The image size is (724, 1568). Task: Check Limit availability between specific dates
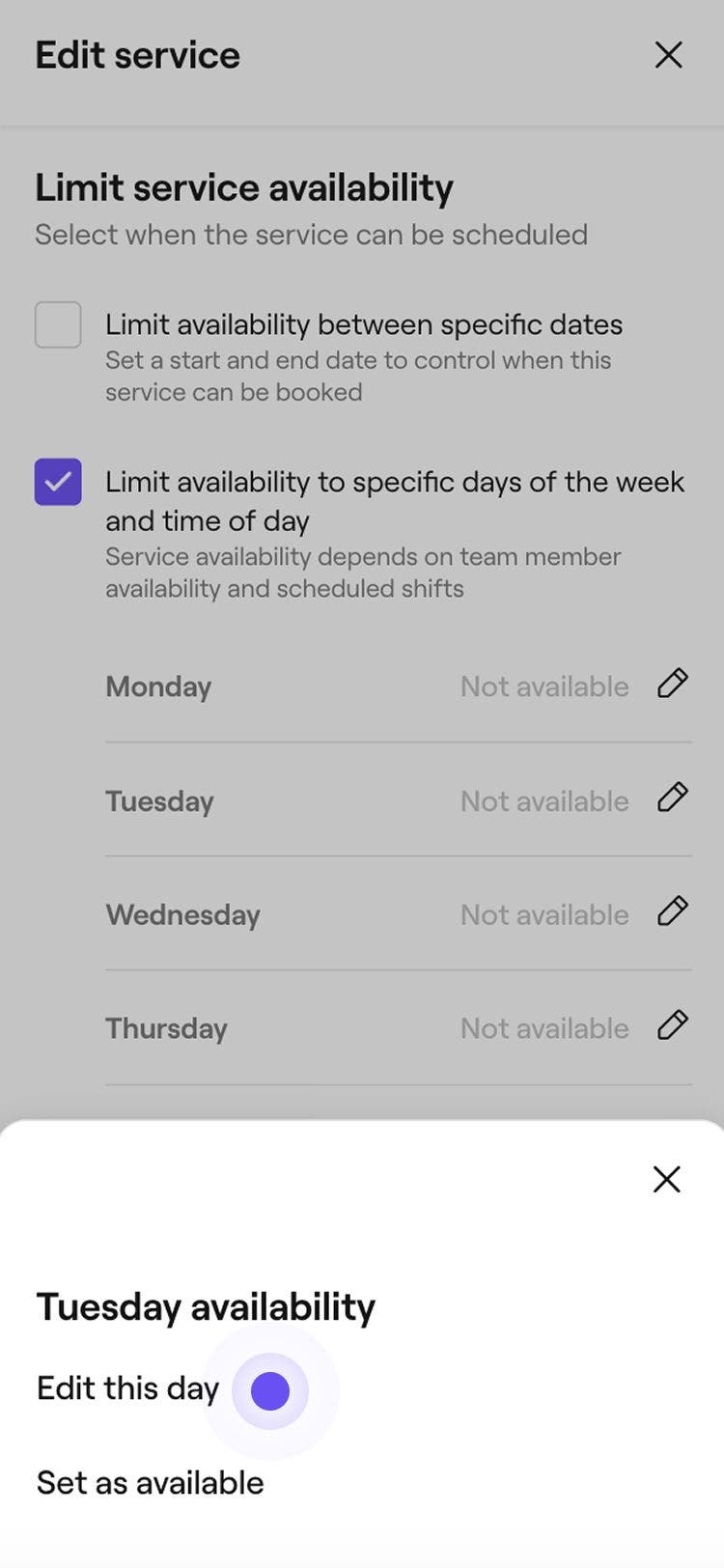58,324
